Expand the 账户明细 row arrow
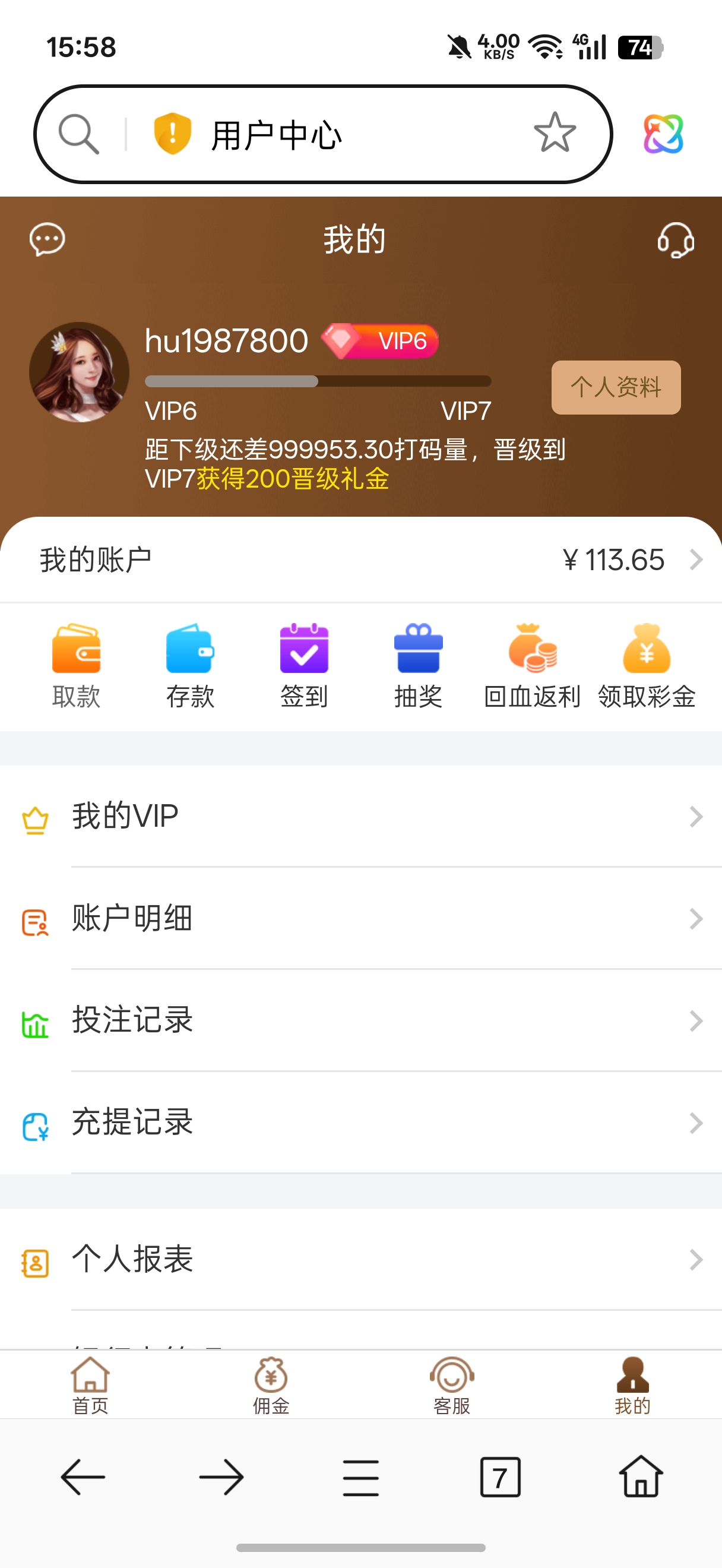Screen dimensions: 722x1568 tap(696, 918)
